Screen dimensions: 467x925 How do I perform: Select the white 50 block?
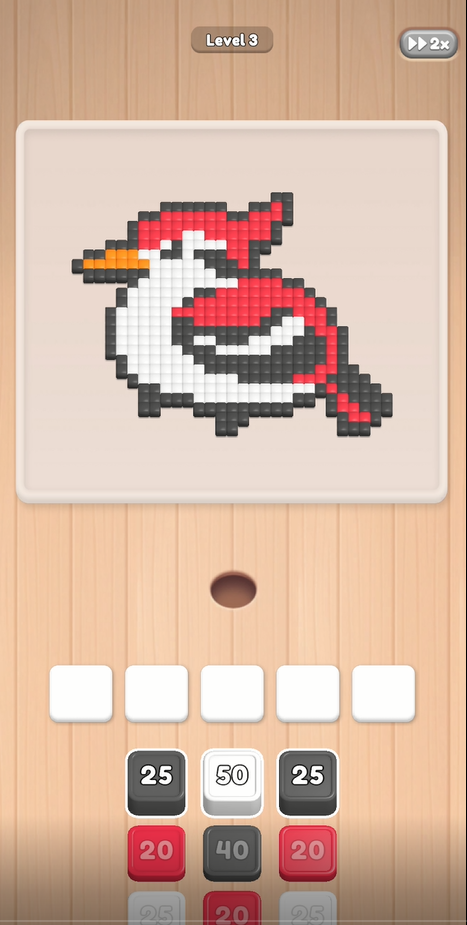click(232, 783)
